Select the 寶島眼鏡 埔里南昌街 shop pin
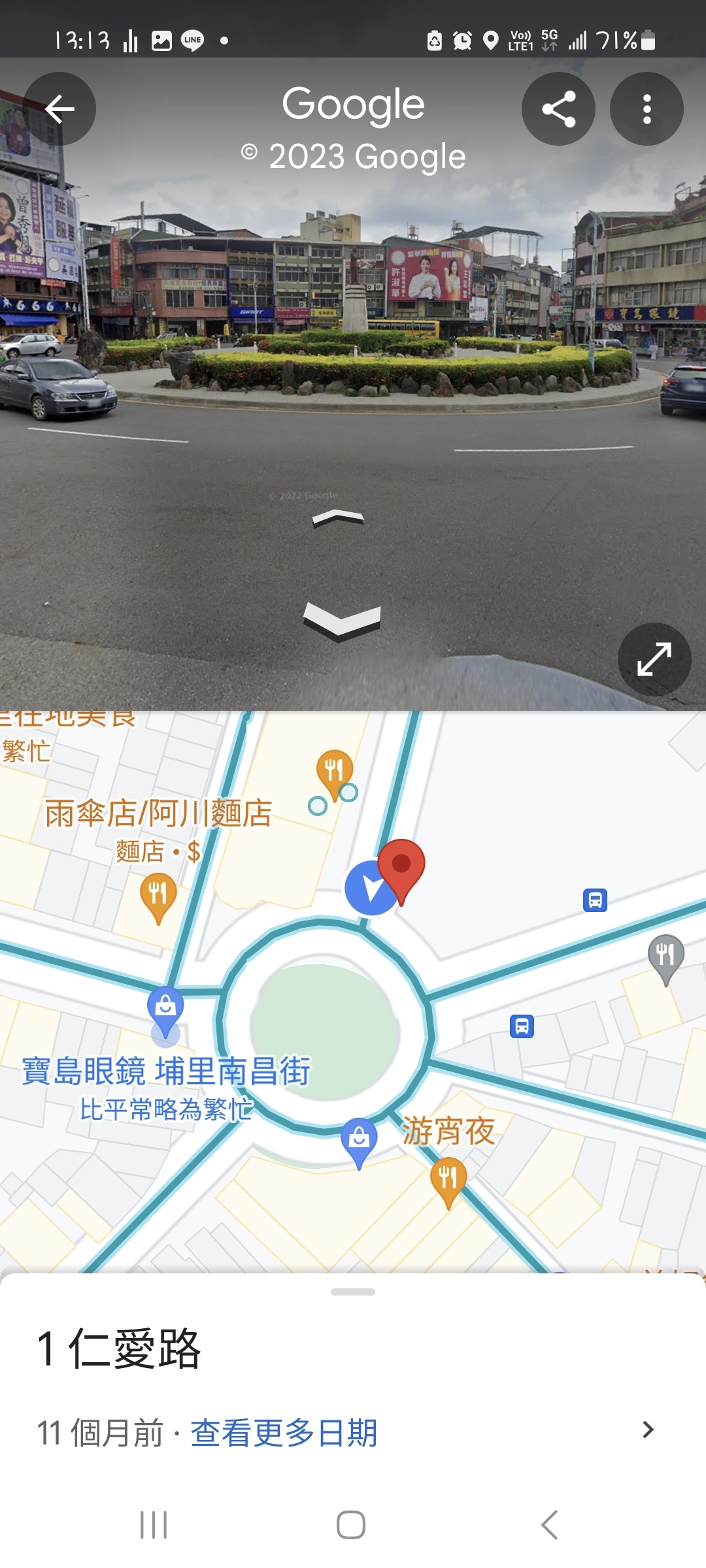 165,1007
